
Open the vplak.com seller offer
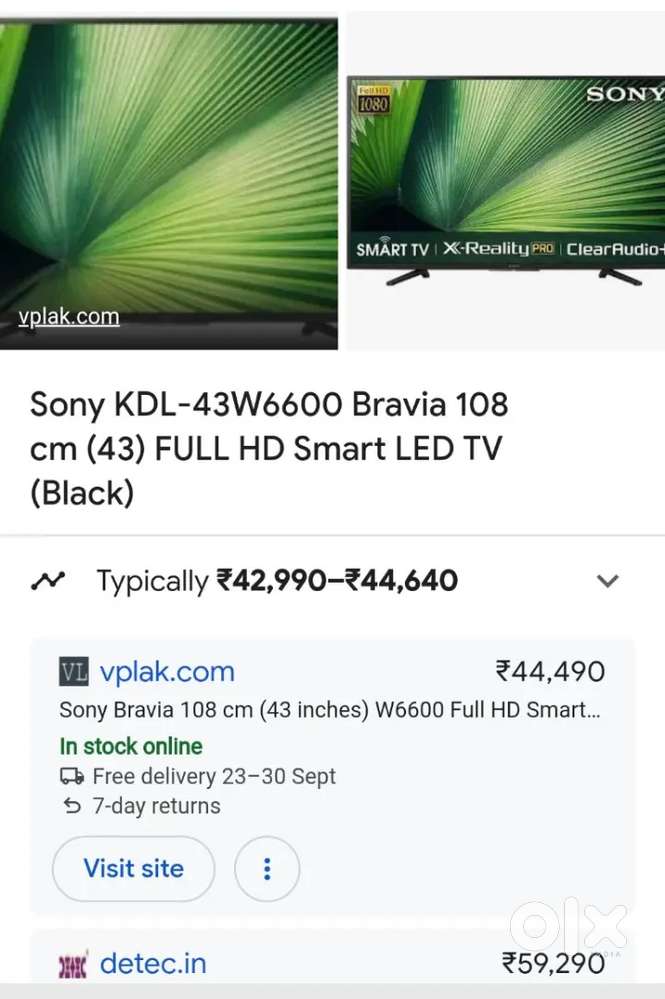pos(167,671)
